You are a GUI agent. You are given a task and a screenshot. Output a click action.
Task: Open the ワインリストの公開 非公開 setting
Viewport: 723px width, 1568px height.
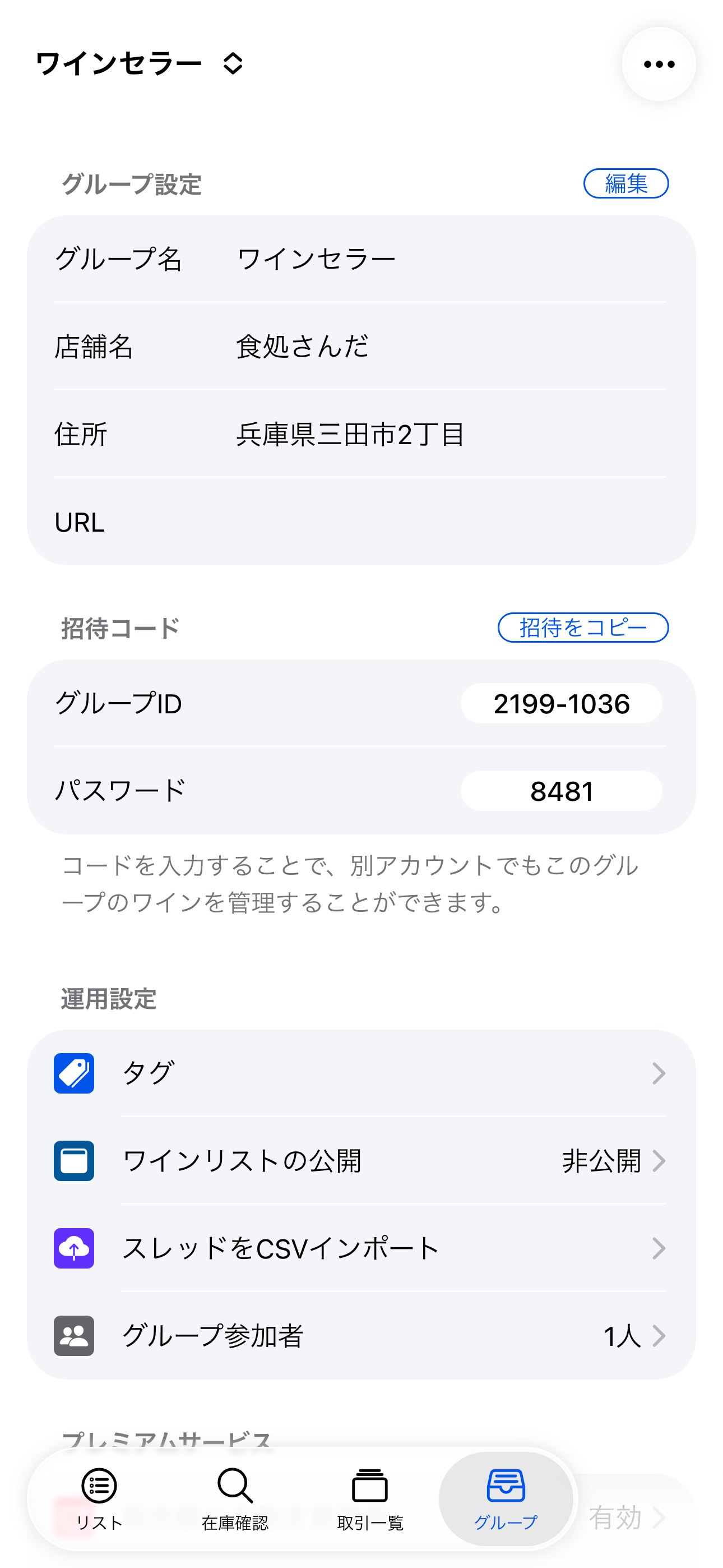(365, 1161)
